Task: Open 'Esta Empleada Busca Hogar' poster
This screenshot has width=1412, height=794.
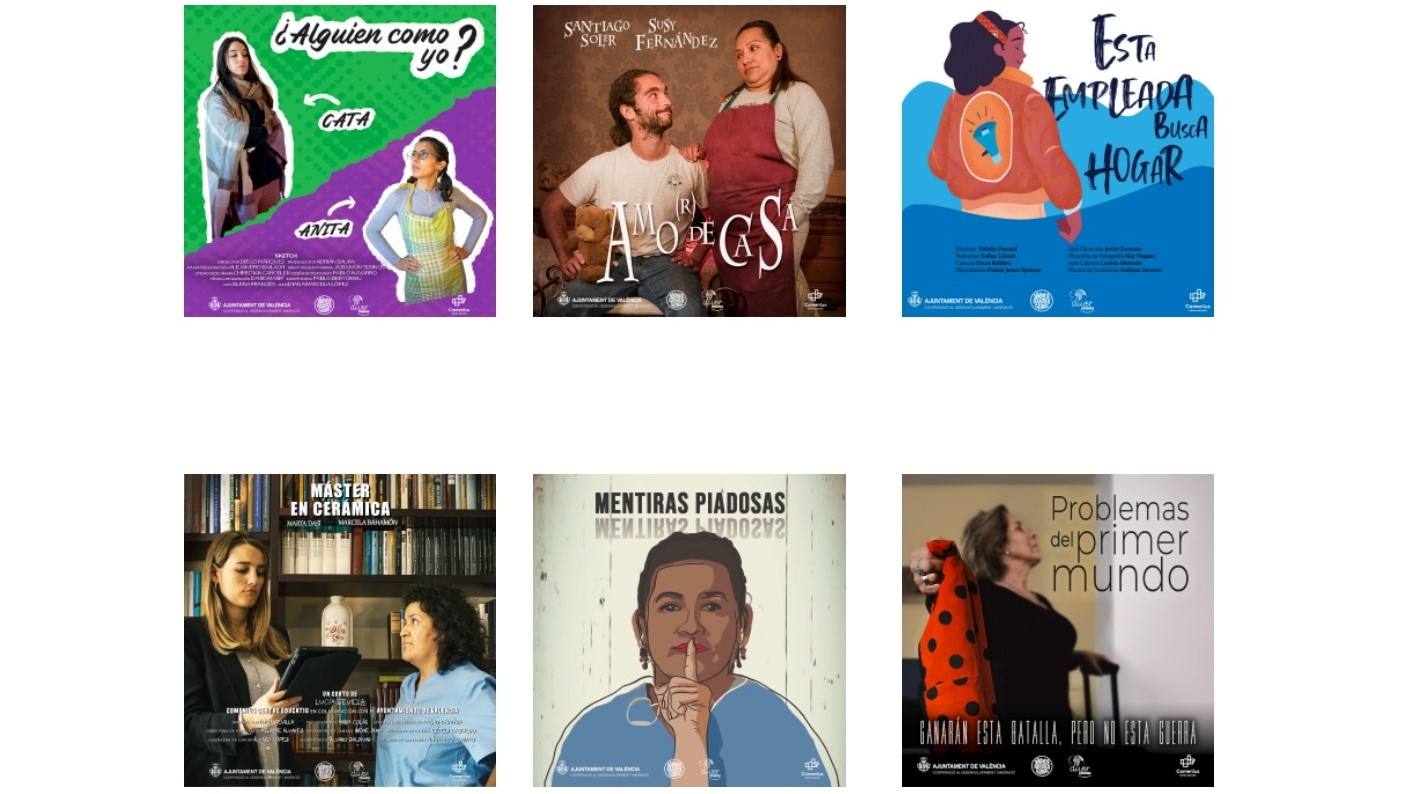Action: pos(1057,161)
